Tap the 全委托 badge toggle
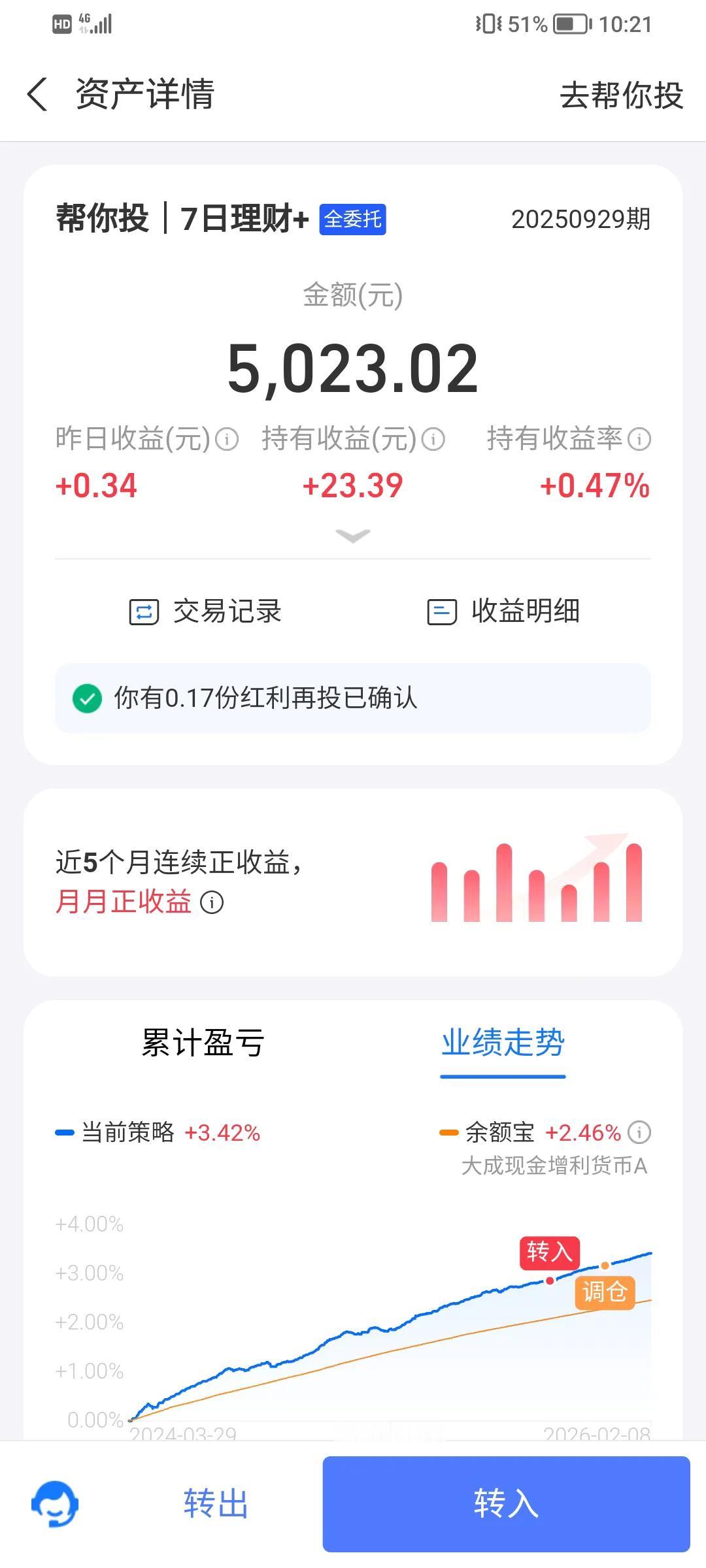This screenshot has height=1568, width=706. click(352, 221)
